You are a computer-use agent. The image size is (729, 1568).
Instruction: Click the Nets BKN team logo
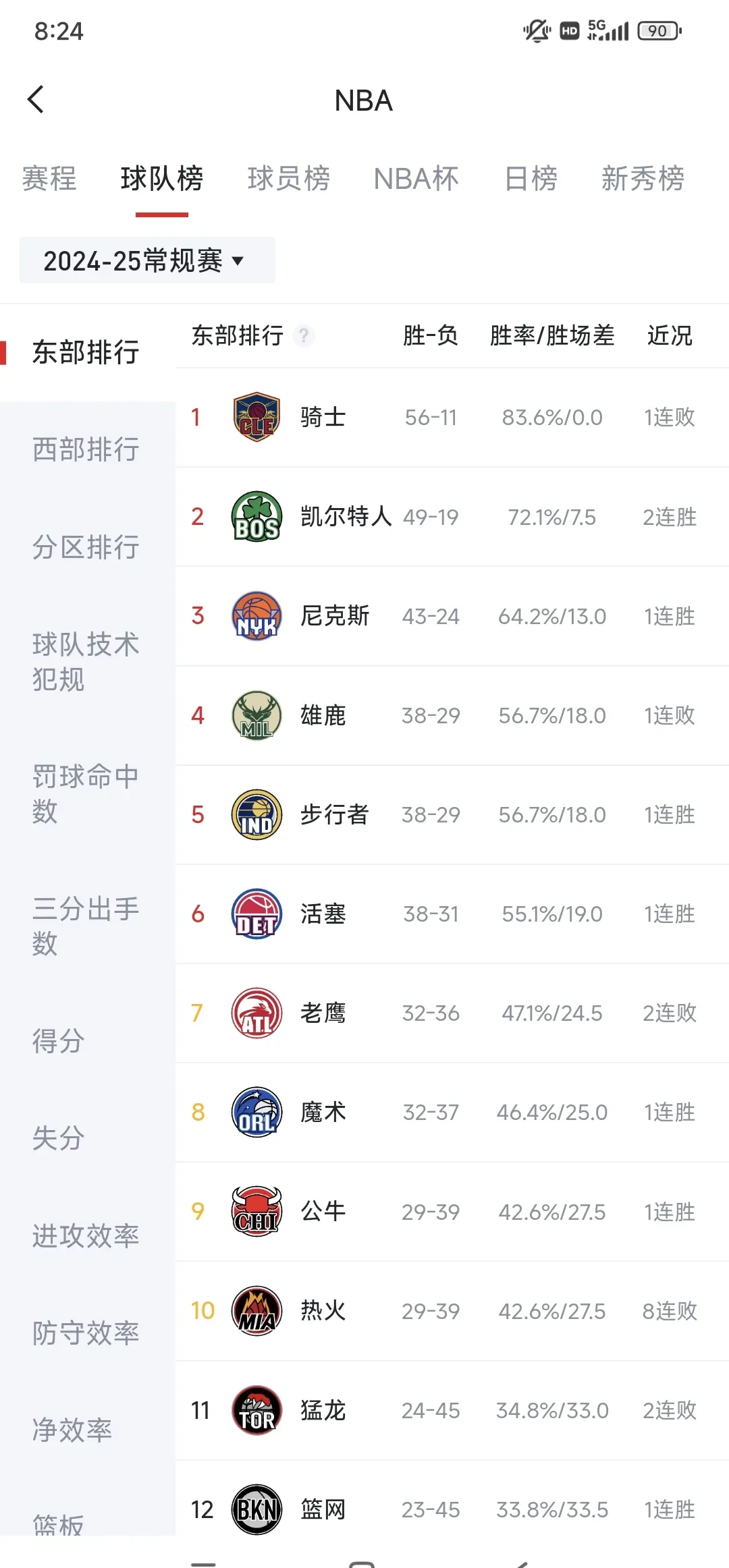256,1509
